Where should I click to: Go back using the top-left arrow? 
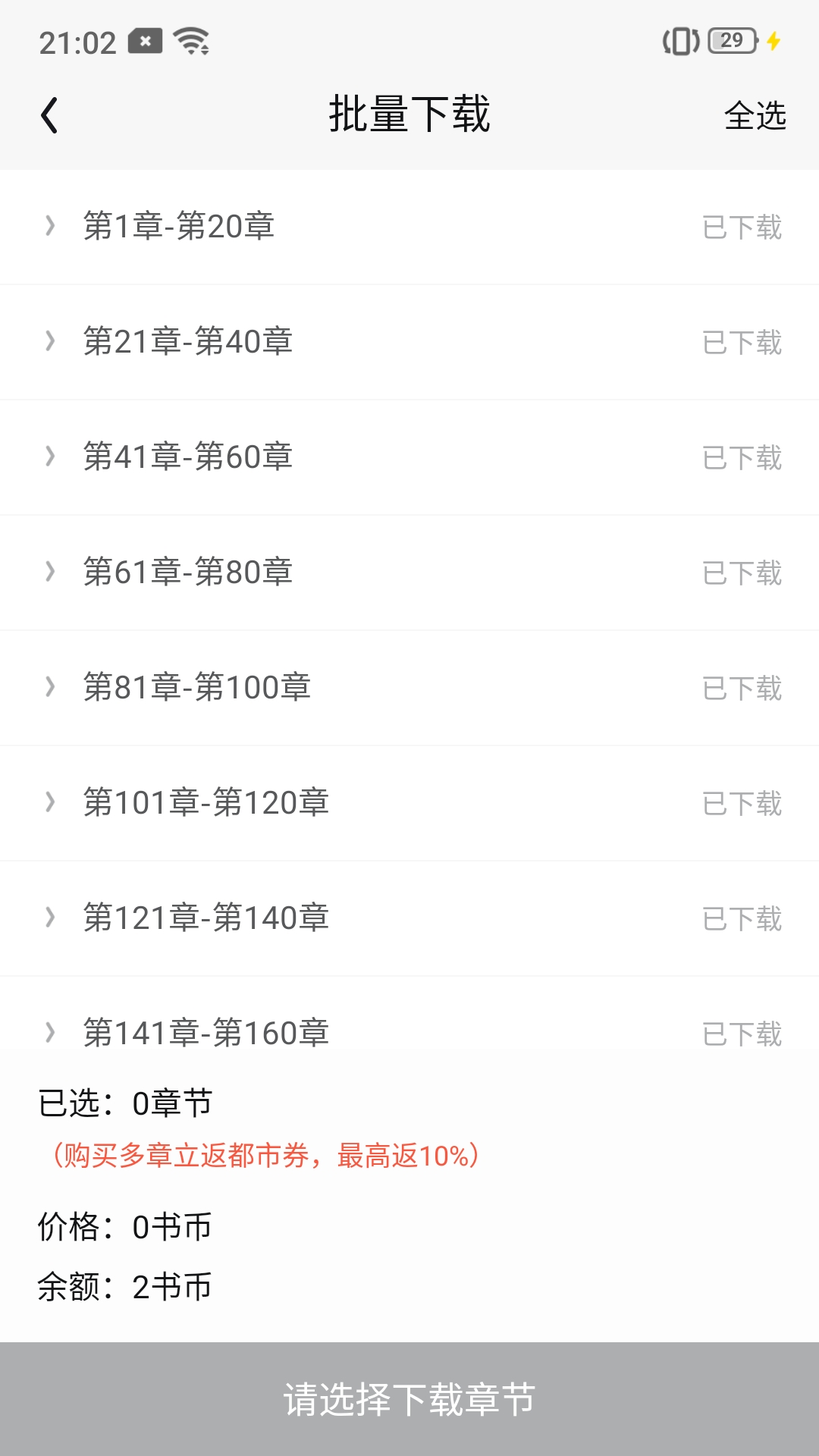click(x=49, y=115)
